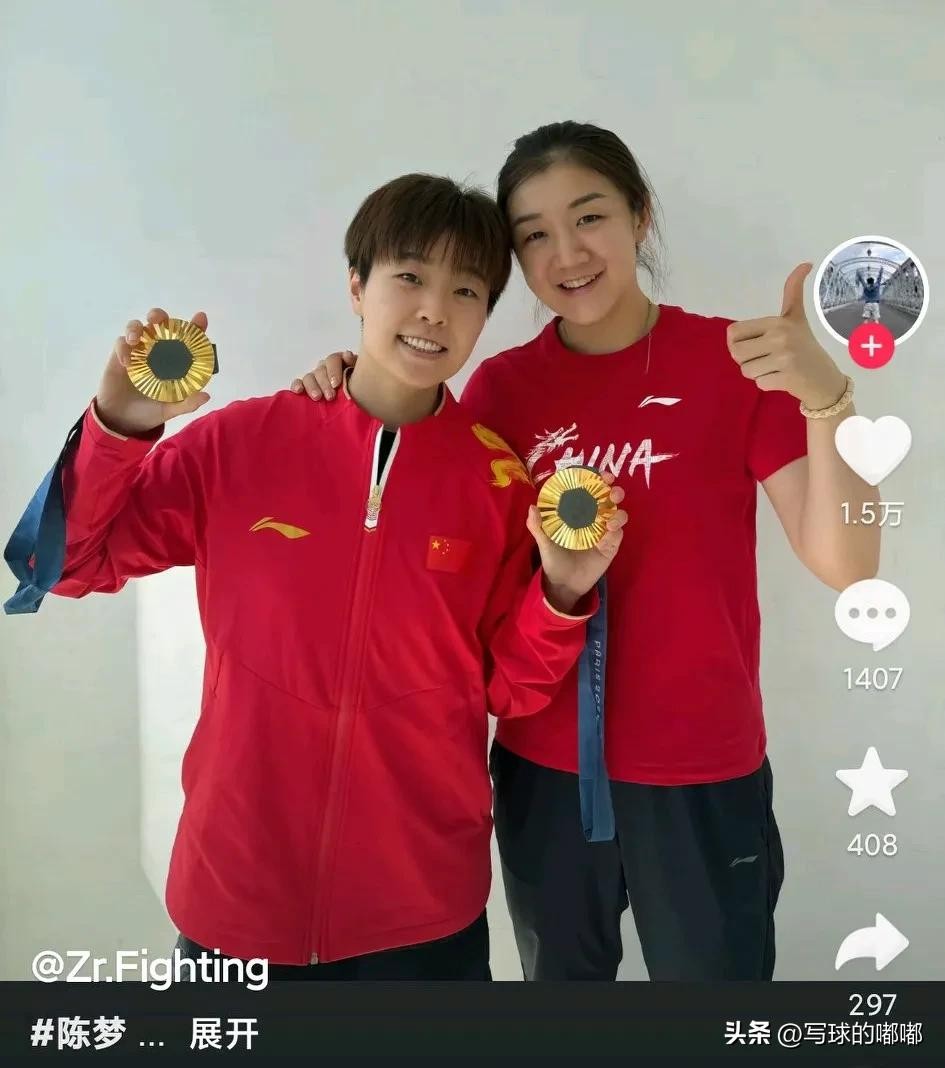Image resolution: width=945 pixels, height=1068 pixels.
Task: Open the comments on this video
Action: tap(872, 614)
